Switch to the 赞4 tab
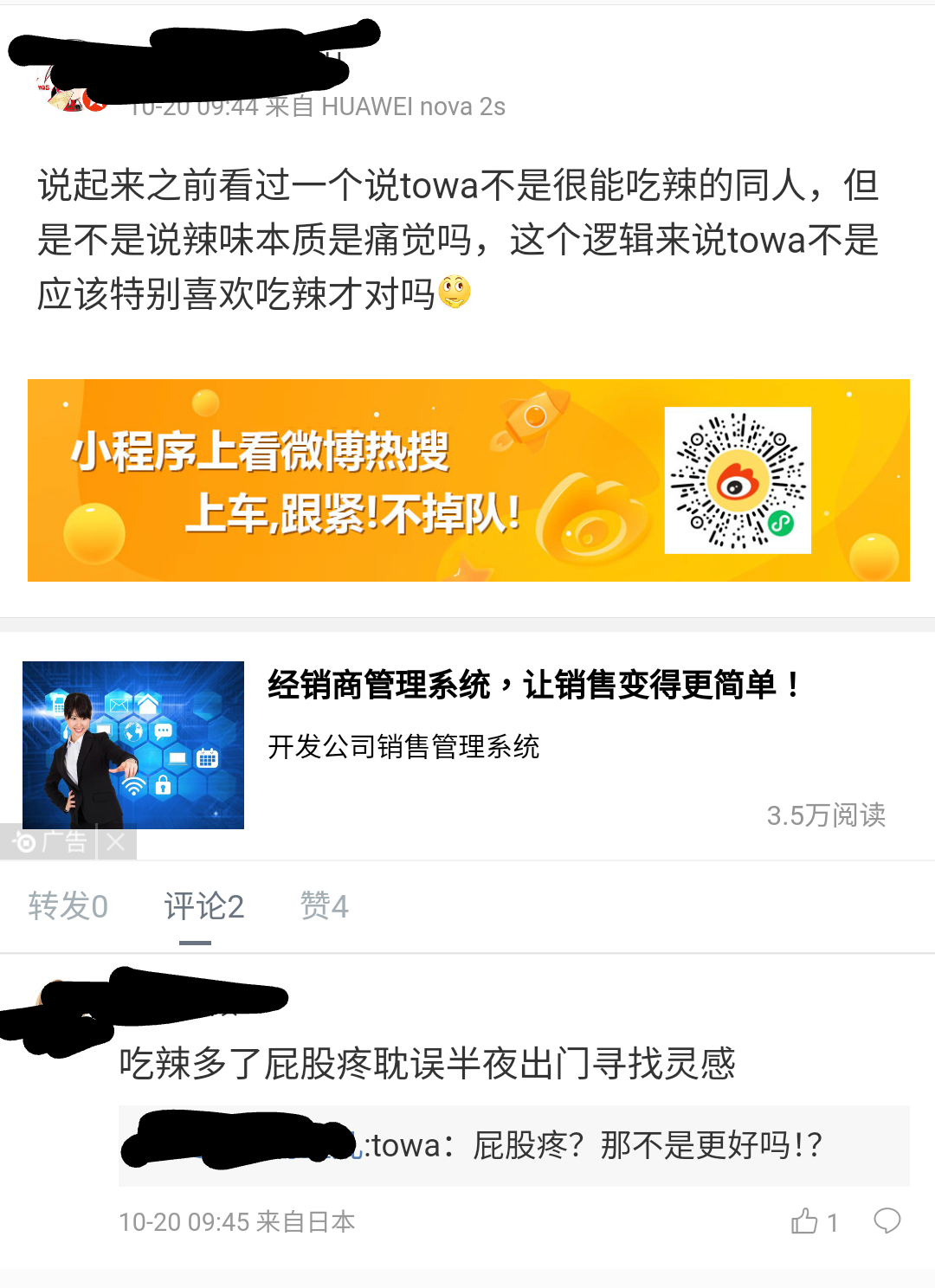The image size is (935, 1288). pos(324,906)
